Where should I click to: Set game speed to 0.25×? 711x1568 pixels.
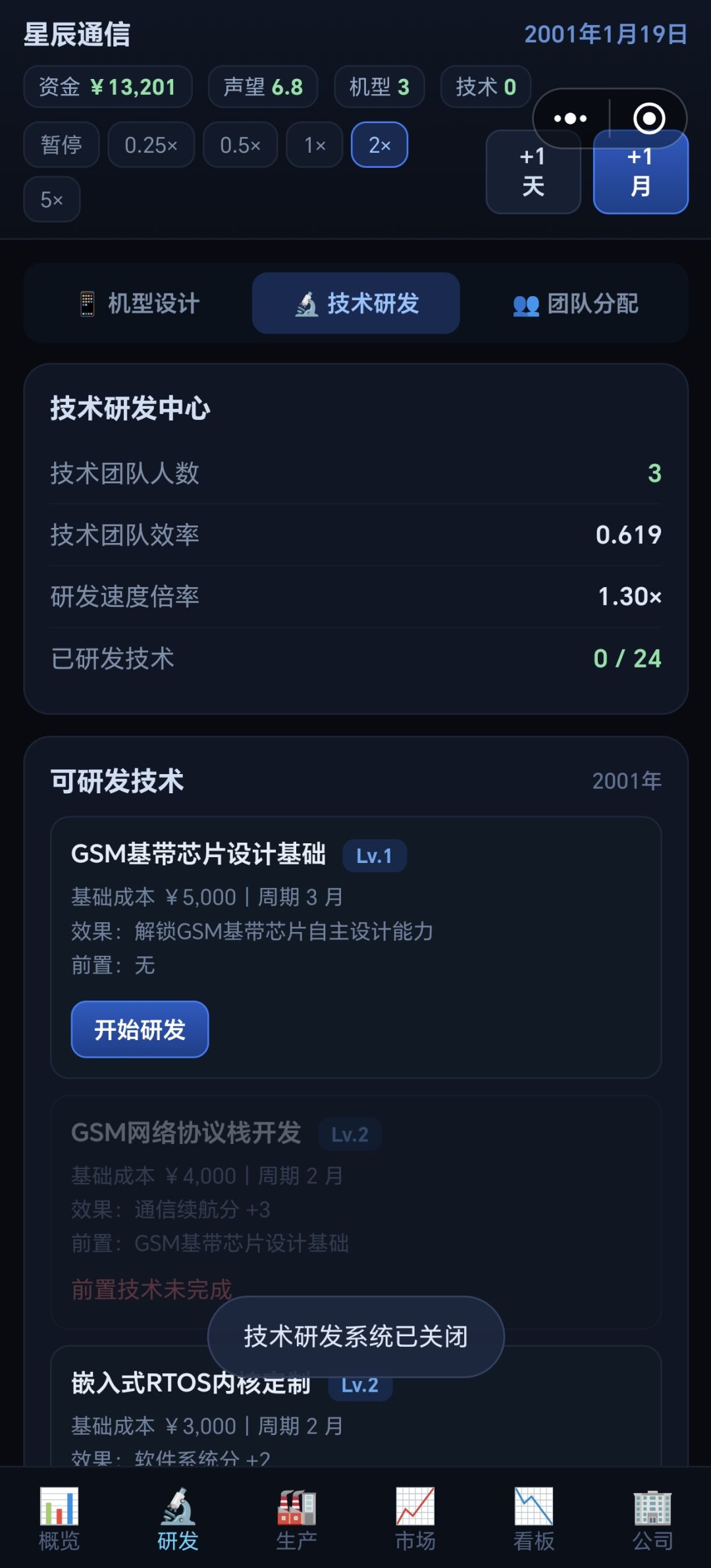coord(151,145)
